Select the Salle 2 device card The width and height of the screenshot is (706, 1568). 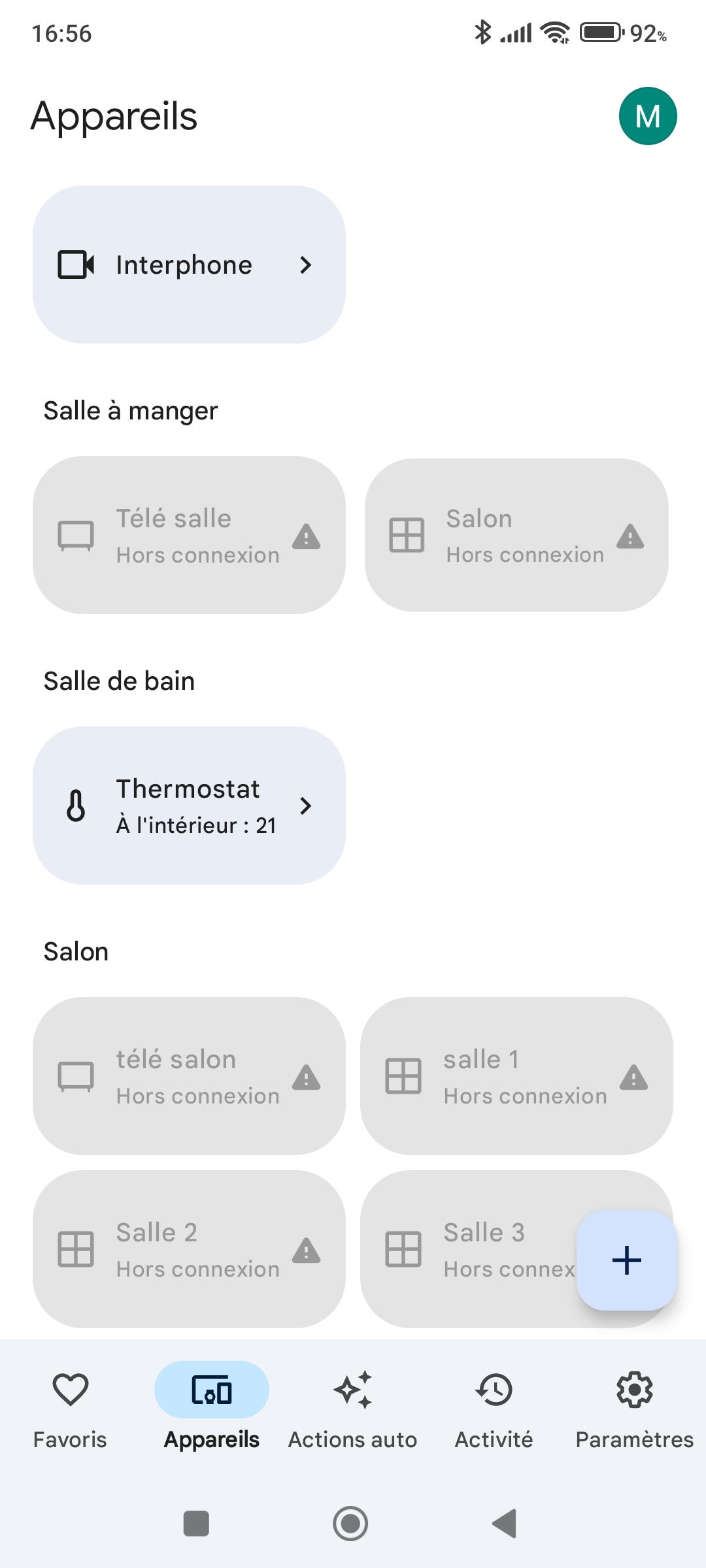(x=189, y=1249)
